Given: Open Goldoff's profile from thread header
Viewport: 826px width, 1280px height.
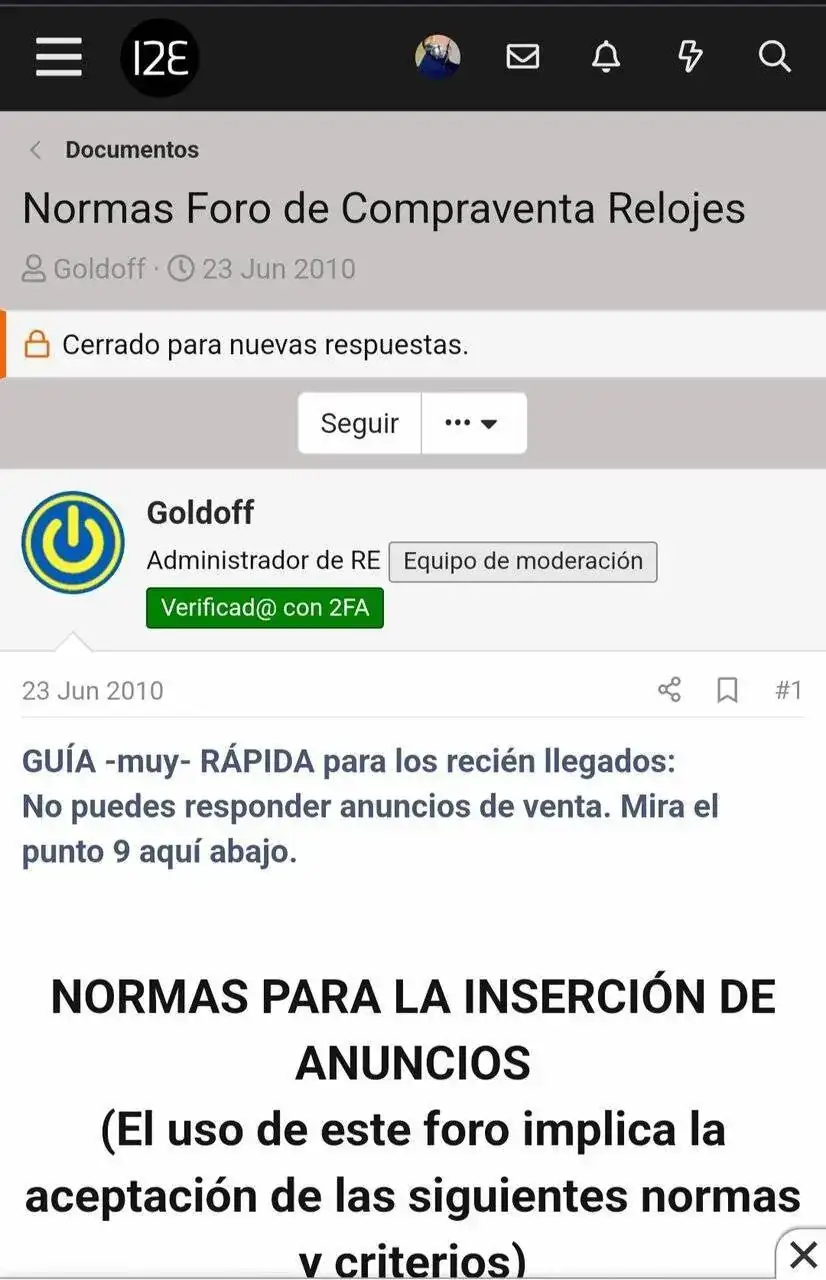Looking at the screenshot, I should point(99,269).
